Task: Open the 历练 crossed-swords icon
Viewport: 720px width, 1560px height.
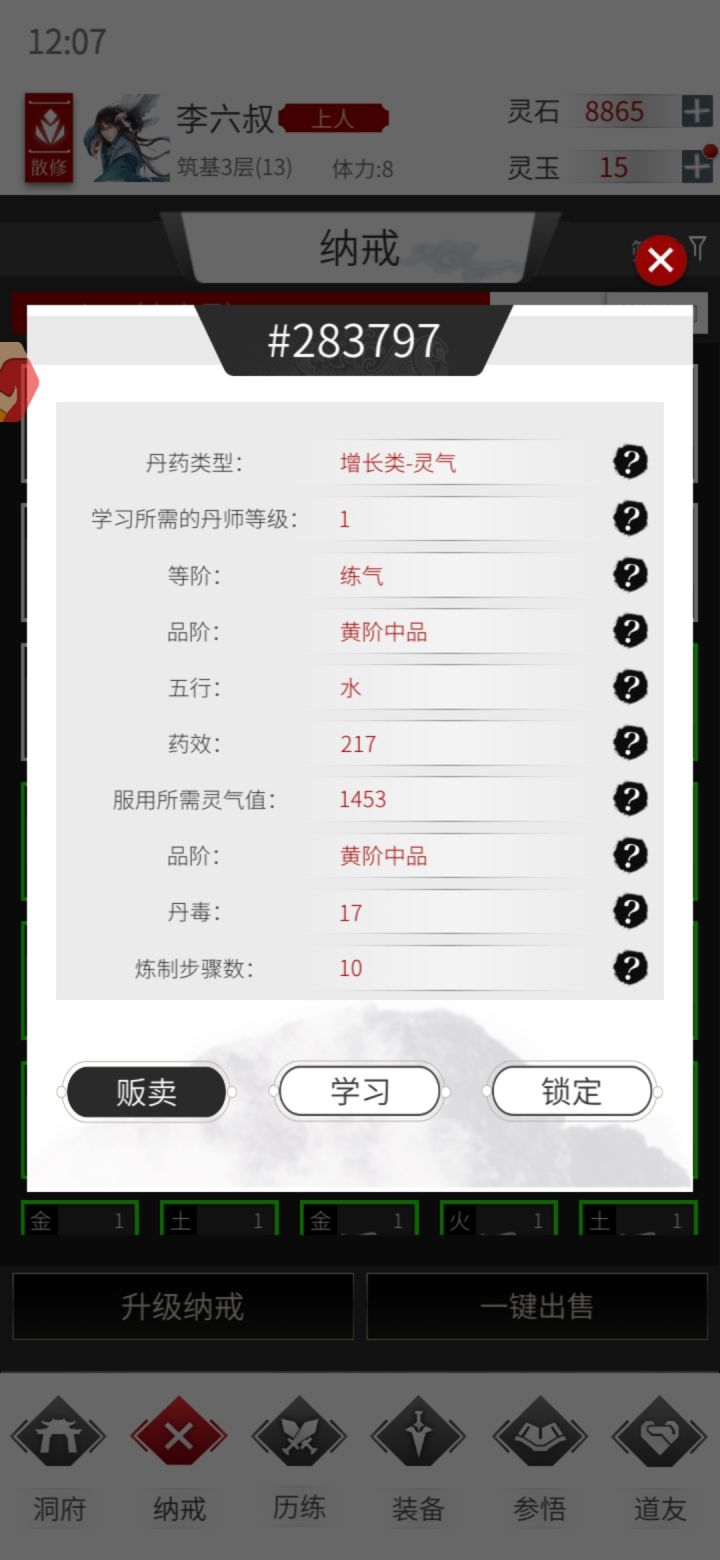Action: [298, 1434]
